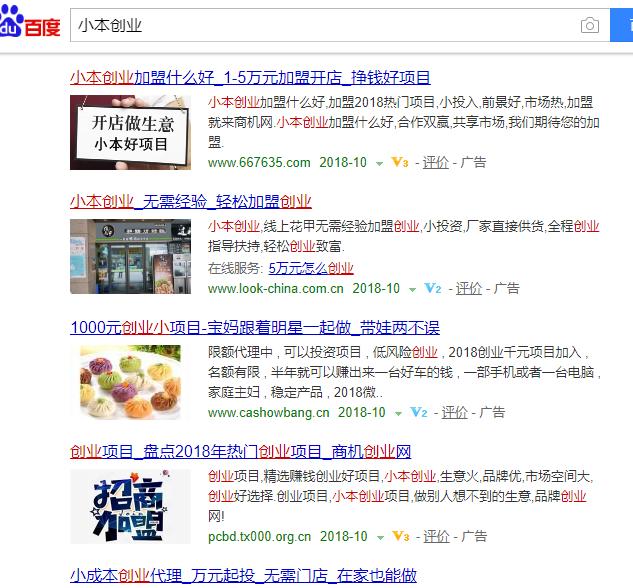The width and height of the screenshot is (633, 588).
Task: Open result 小本创业_无需经验_轻松加盟创业
Action: (190, 201)
